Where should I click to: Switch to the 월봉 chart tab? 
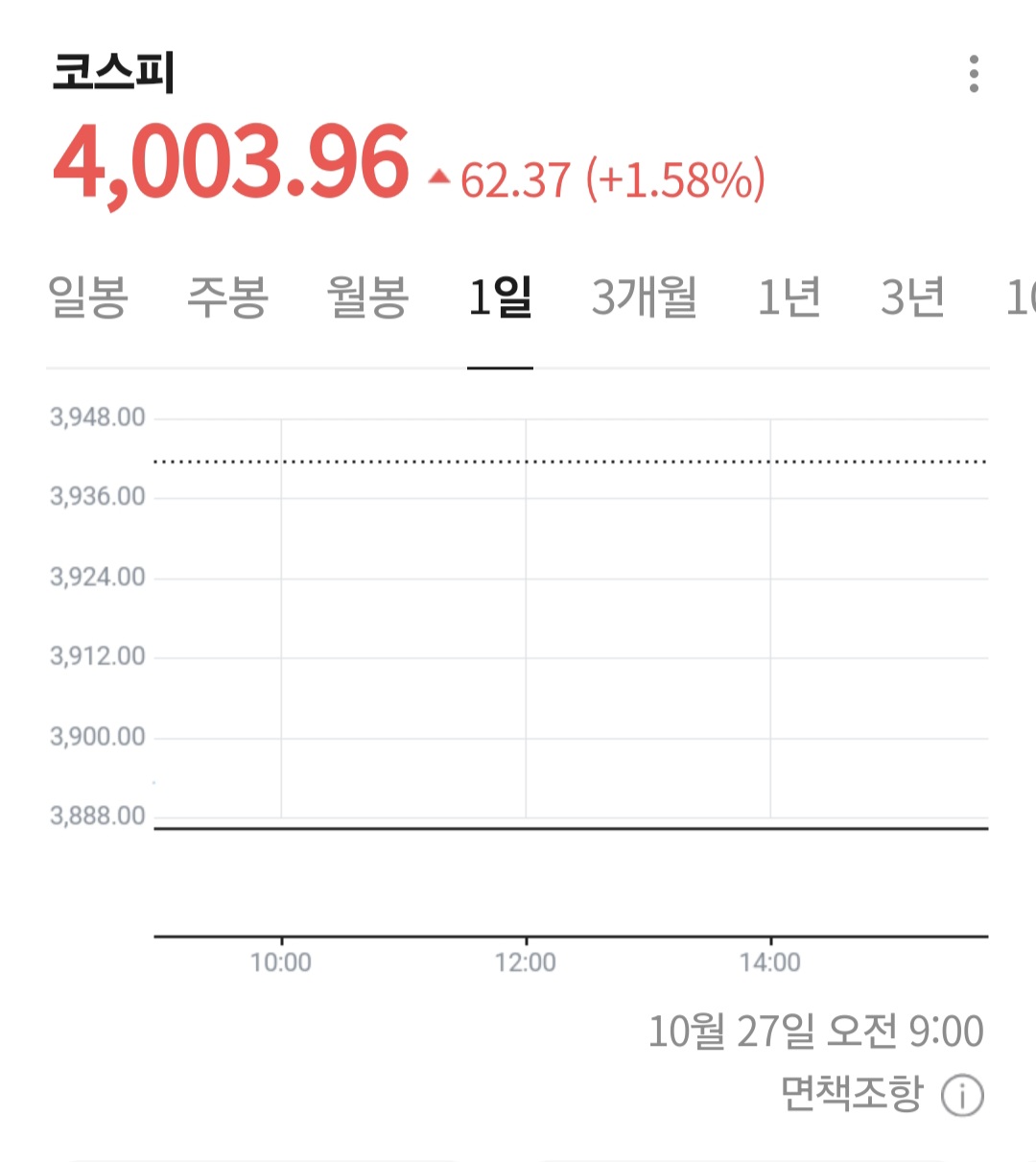pos(368,296)
